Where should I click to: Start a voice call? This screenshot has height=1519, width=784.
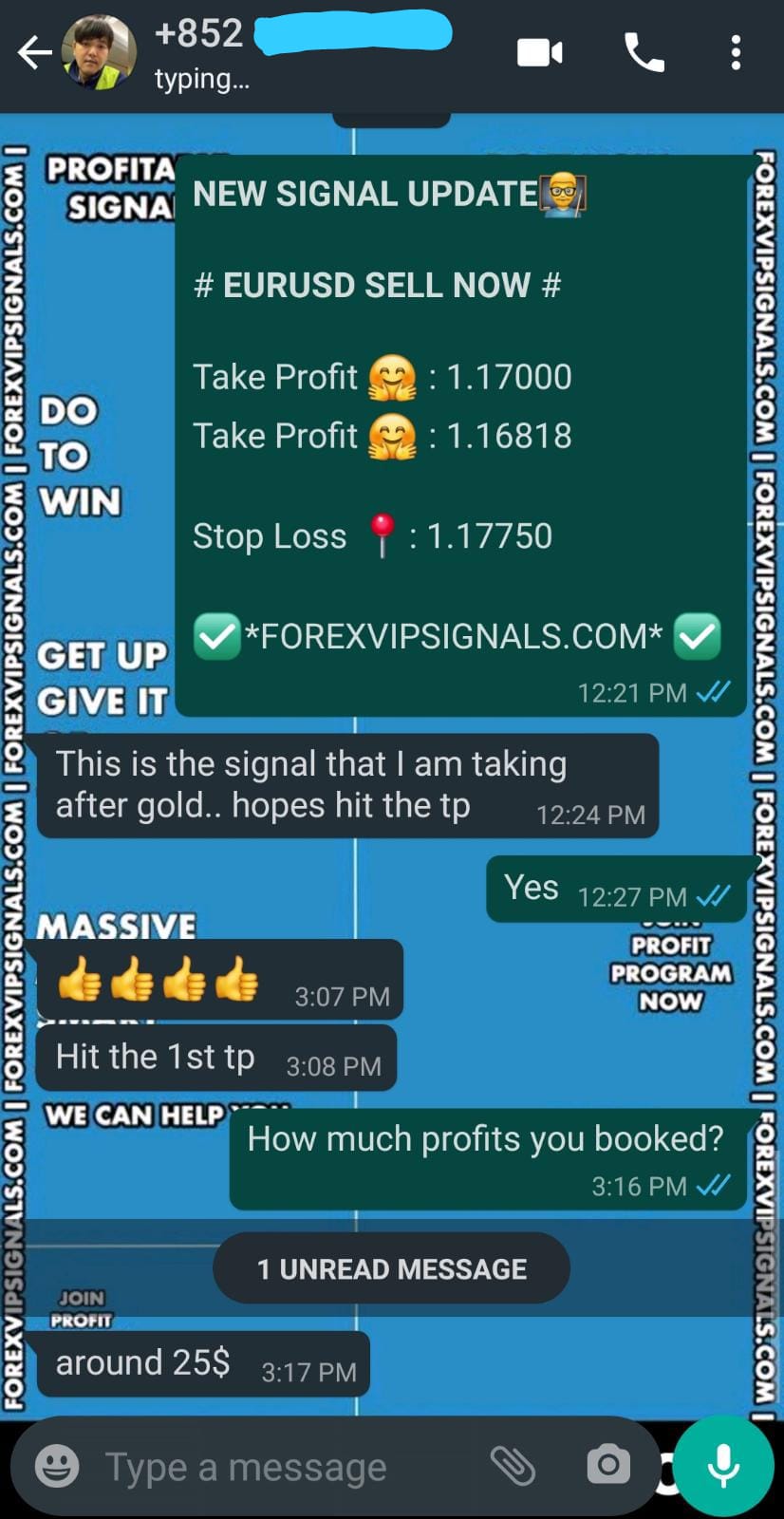point(644,53)
